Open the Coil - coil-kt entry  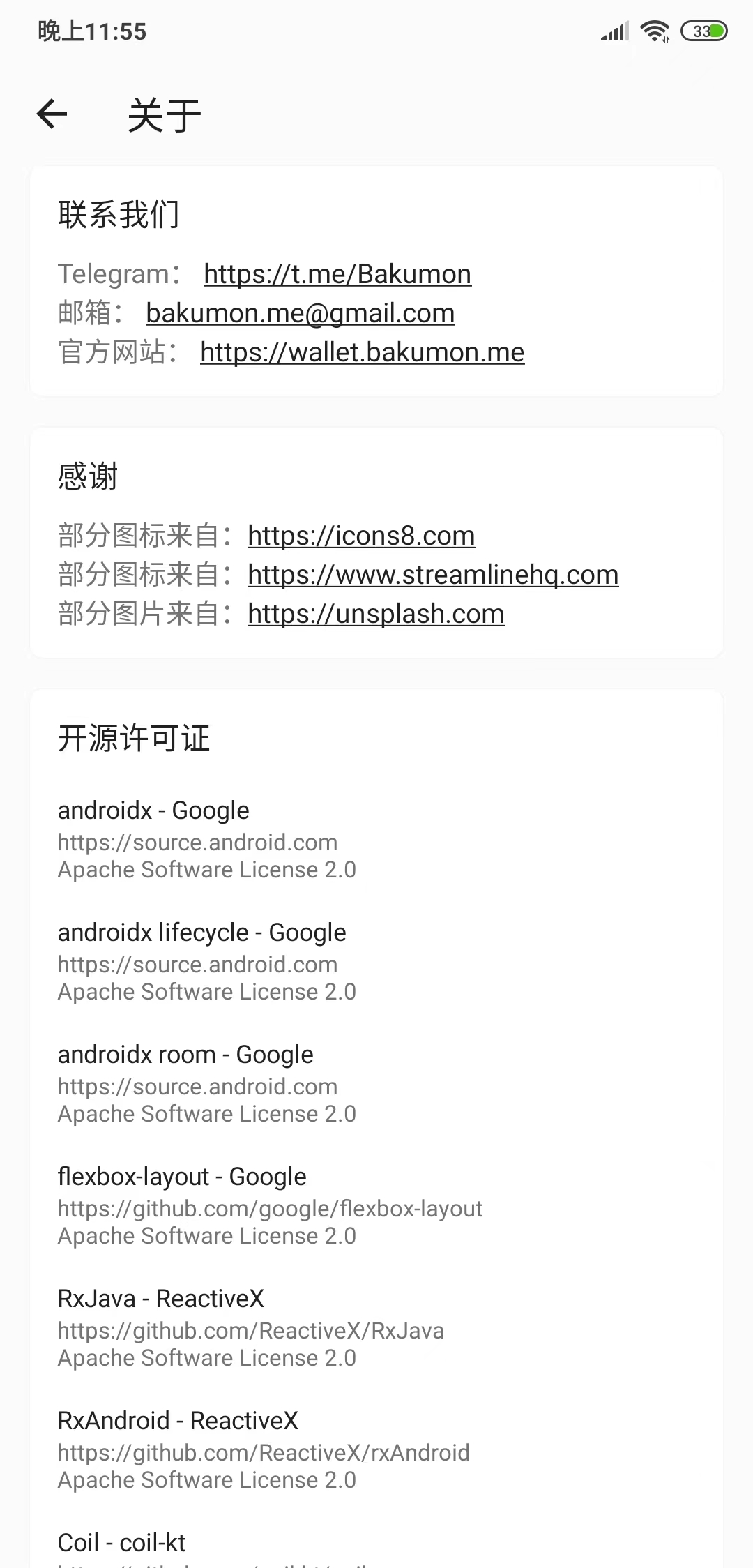pyautogui.click(x=122, y=1543)
